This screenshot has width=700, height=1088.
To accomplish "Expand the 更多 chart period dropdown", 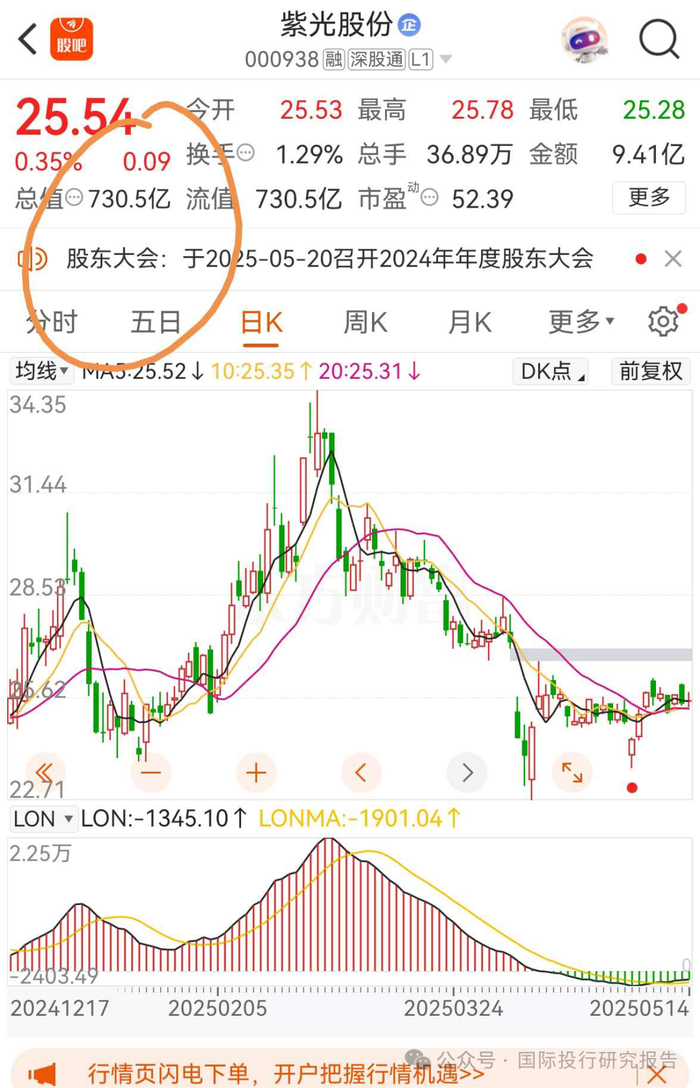I will point(580,322).
